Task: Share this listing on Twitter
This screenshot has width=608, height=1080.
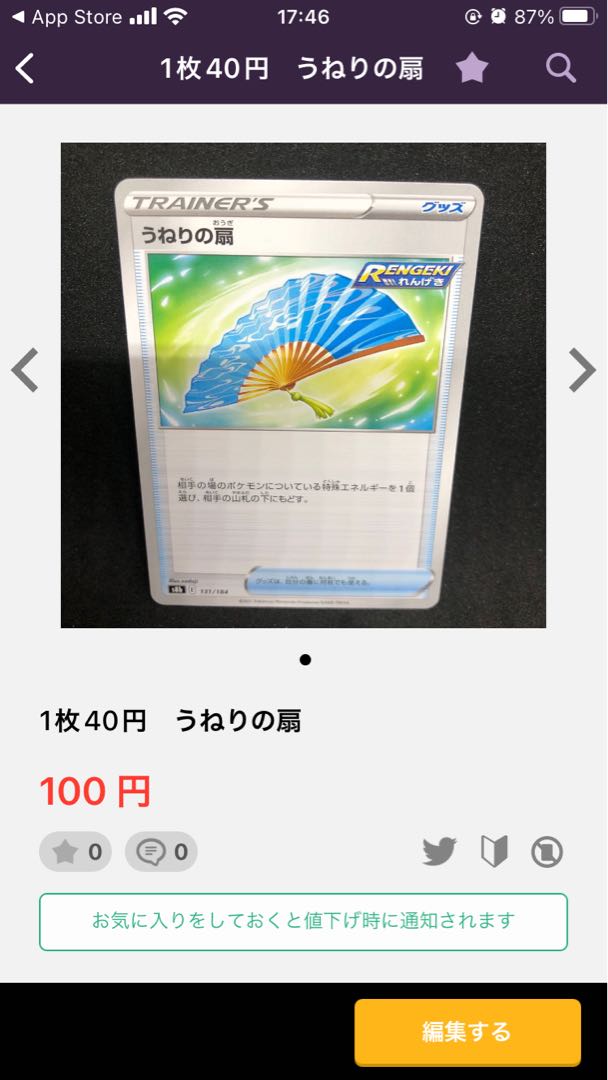Action: [439, 852]
